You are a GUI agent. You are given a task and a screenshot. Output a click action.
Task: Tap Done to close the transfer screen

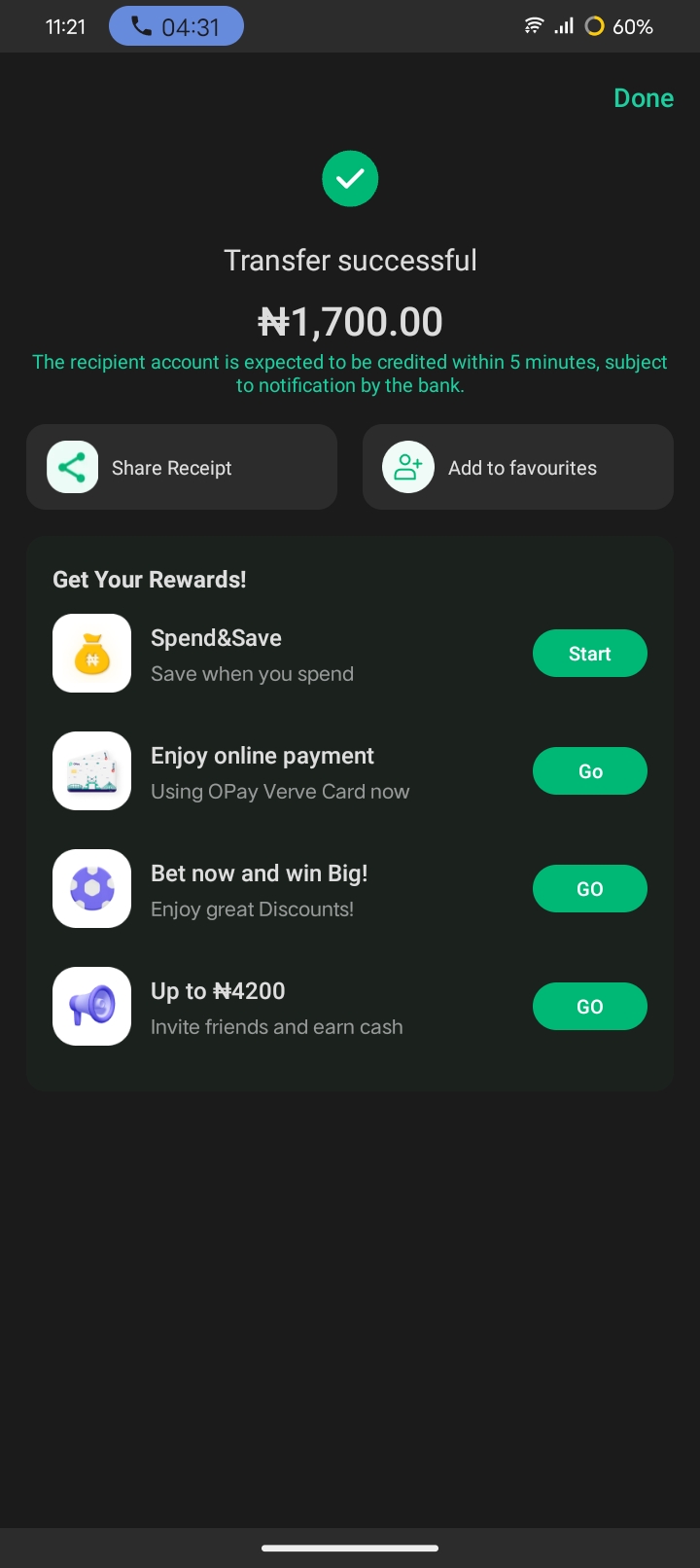643,98
